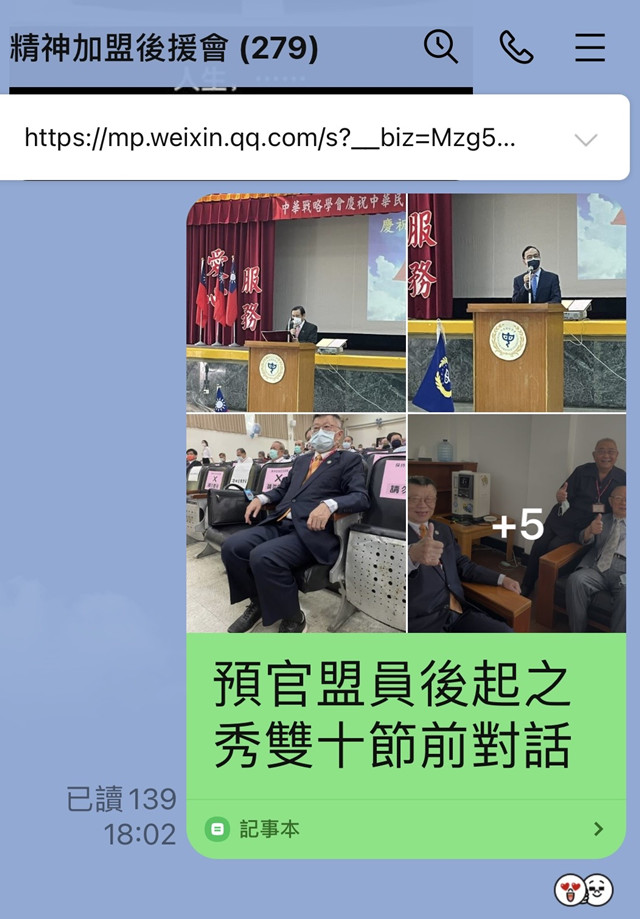640x919 pixels.
Task: Open the pinned mp.weixin.qq.com link
Action: point(270,138)
